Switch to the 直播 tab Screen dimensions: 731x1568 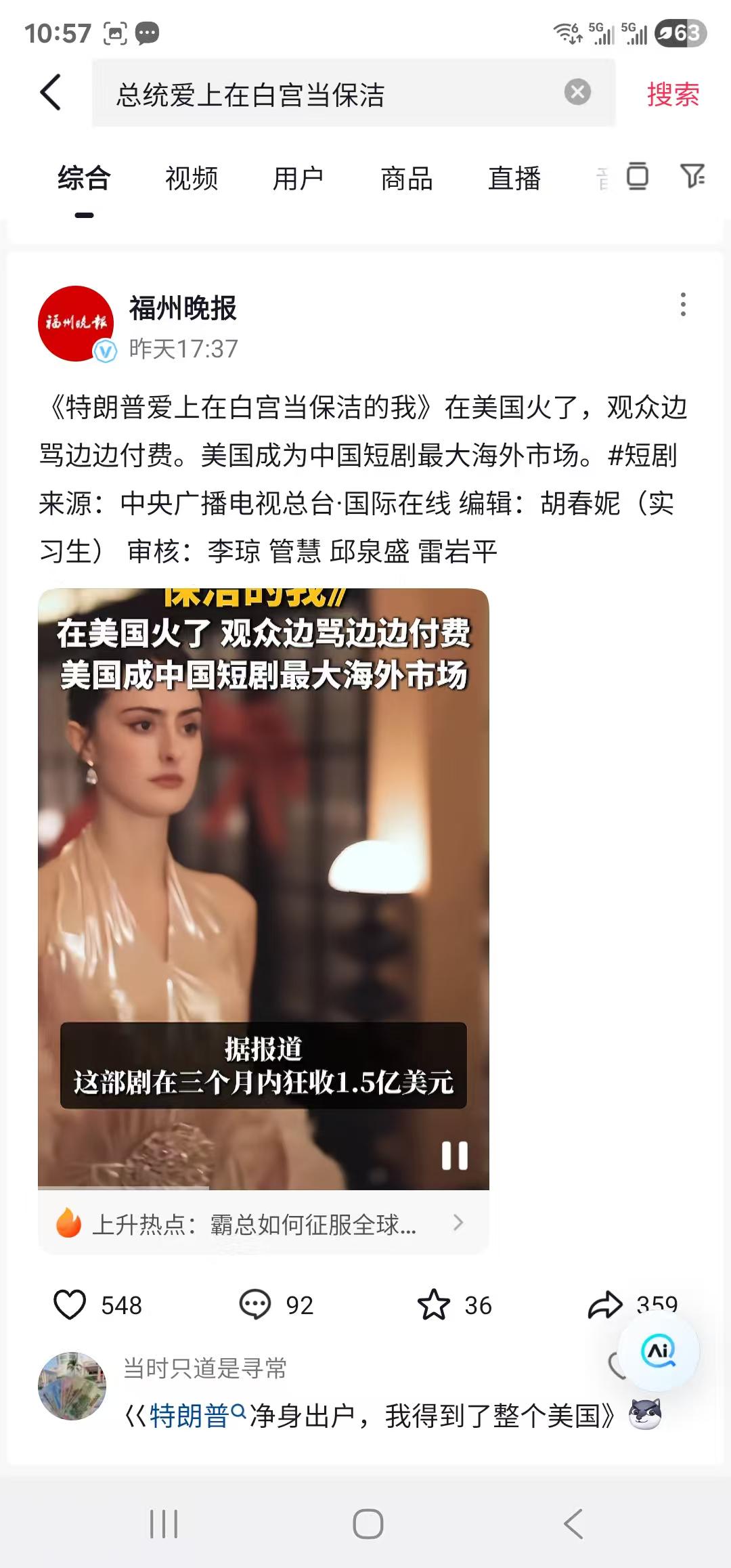(514, 179)
